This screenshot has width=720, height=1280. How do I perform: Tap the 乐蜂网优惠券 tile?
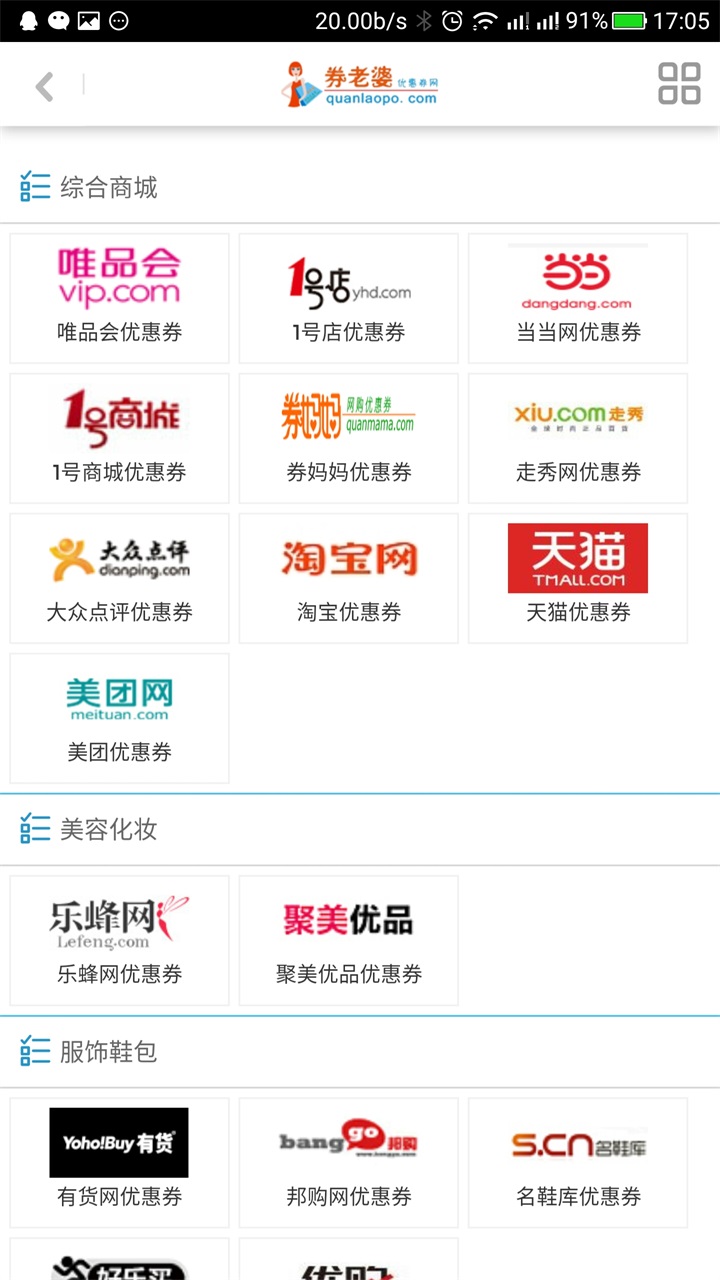coord(119,940)
